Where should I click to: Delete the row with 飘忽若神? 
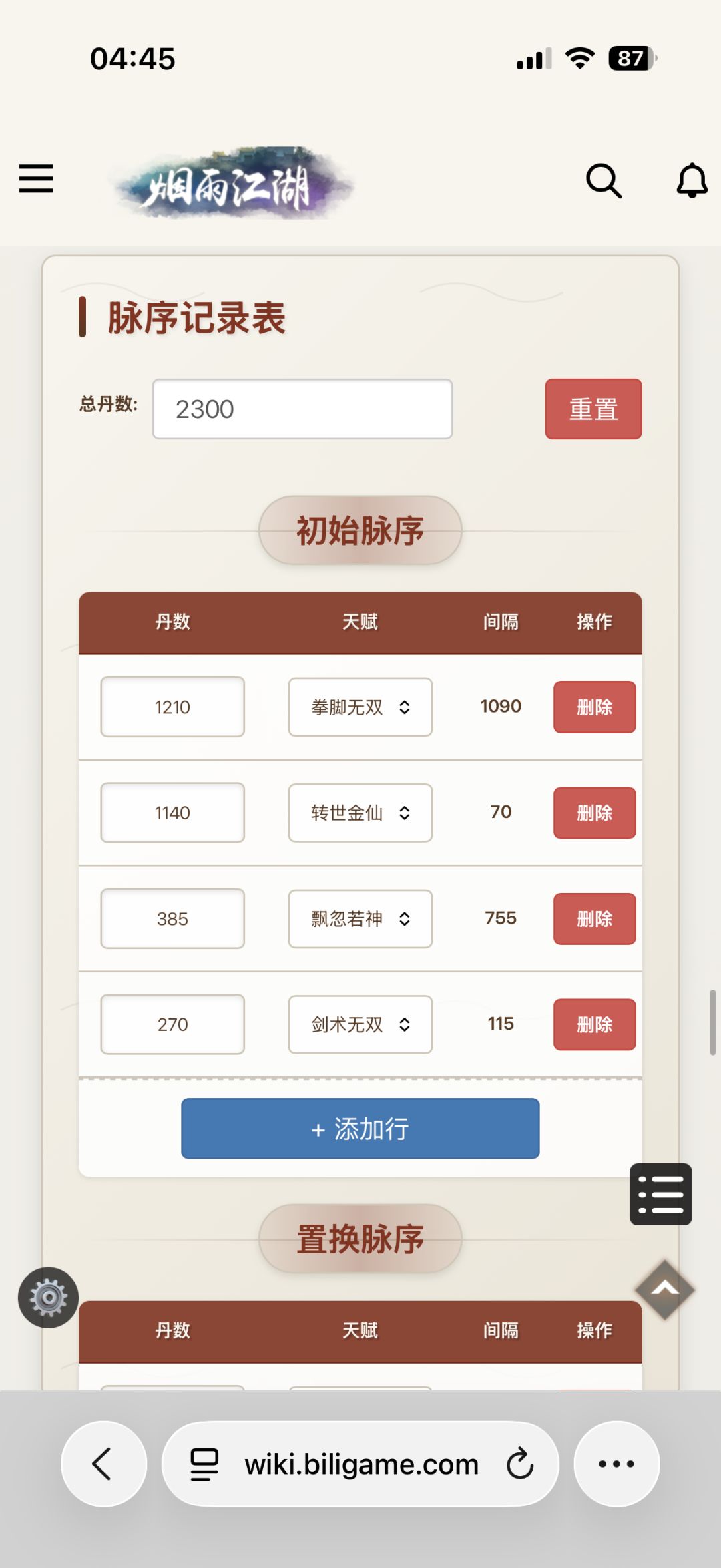tap(594, 918)
